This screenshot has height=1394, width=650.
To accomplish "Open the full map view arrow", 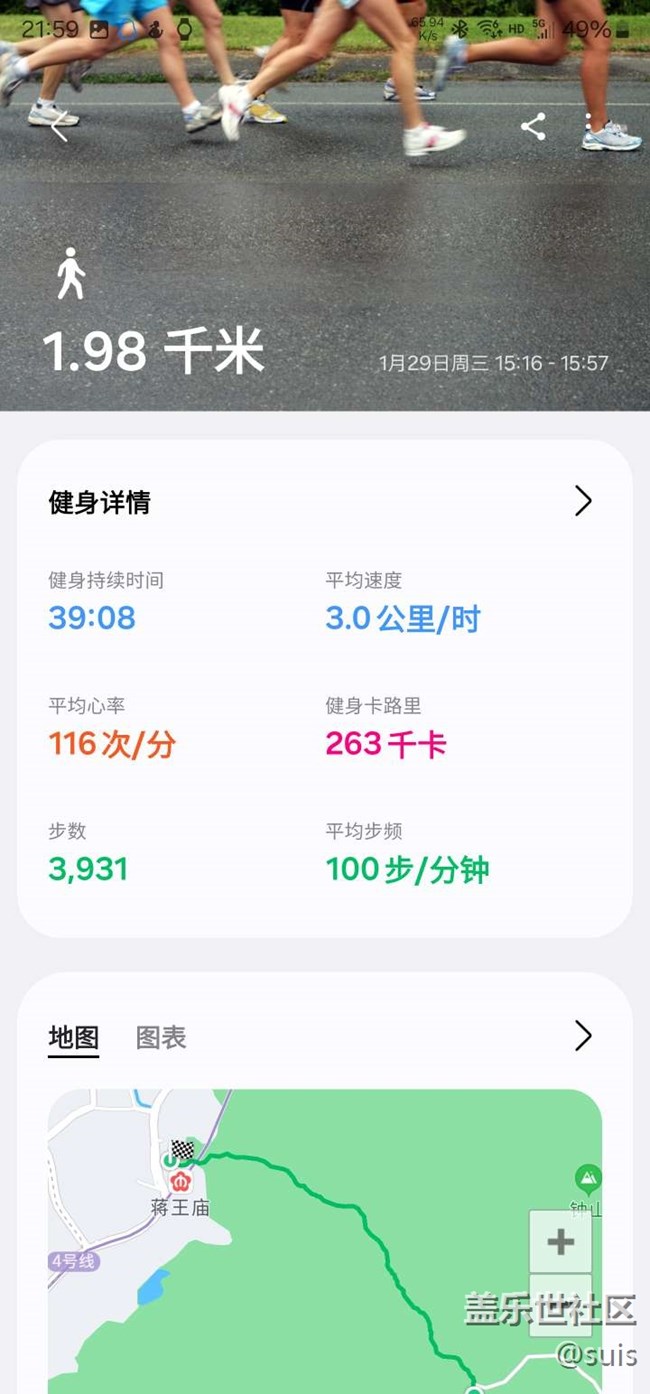I will click(x=583, y=1036).
